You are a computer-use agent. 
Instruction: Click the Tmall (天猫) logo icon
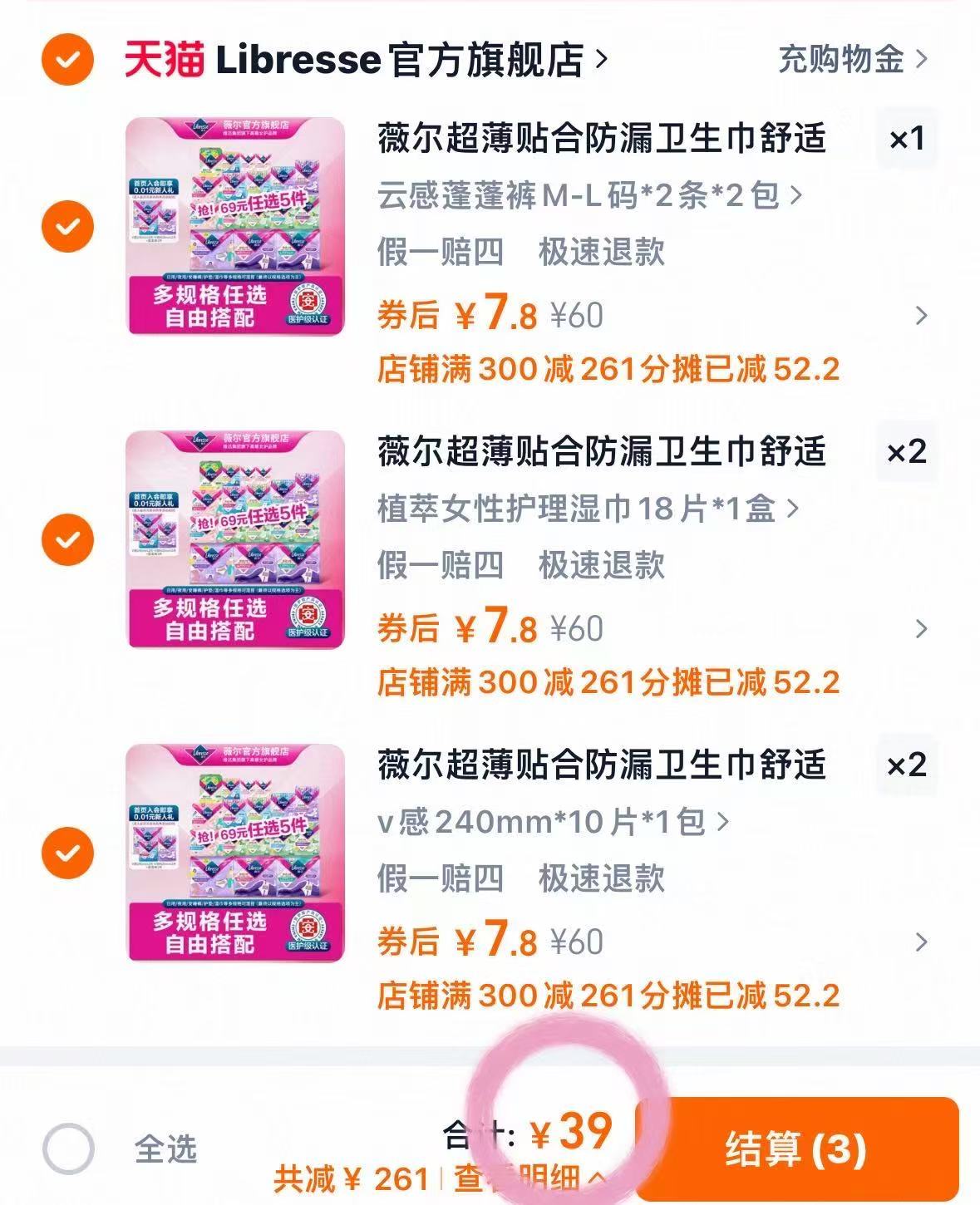[x=163, y=60]
